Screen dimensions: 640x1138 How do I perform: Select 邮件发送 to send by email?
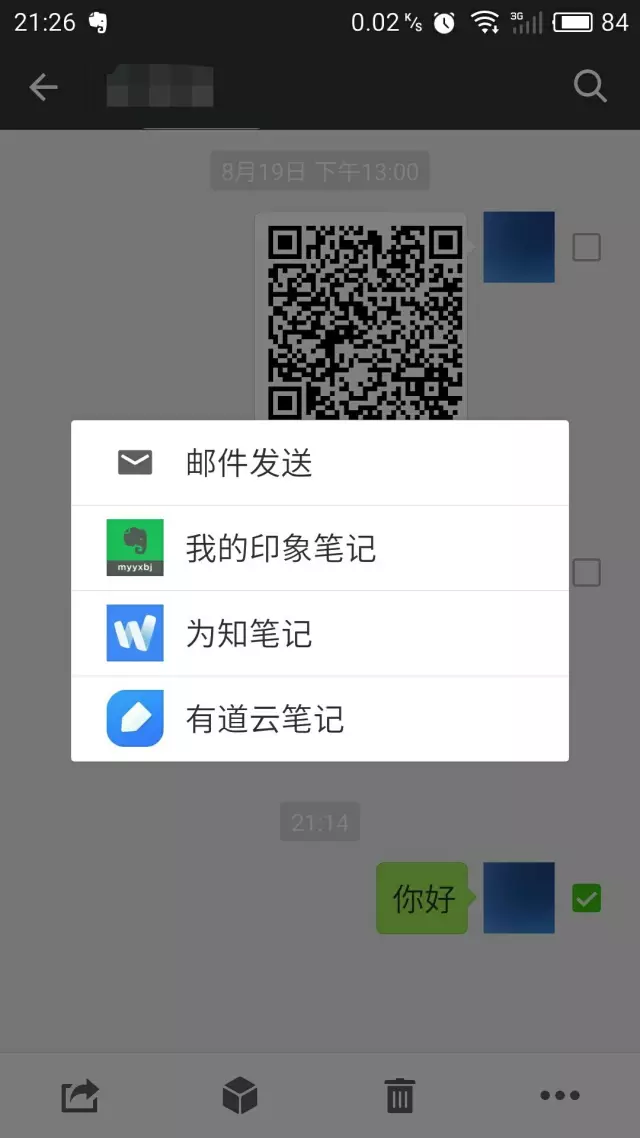tap(319, 463)
